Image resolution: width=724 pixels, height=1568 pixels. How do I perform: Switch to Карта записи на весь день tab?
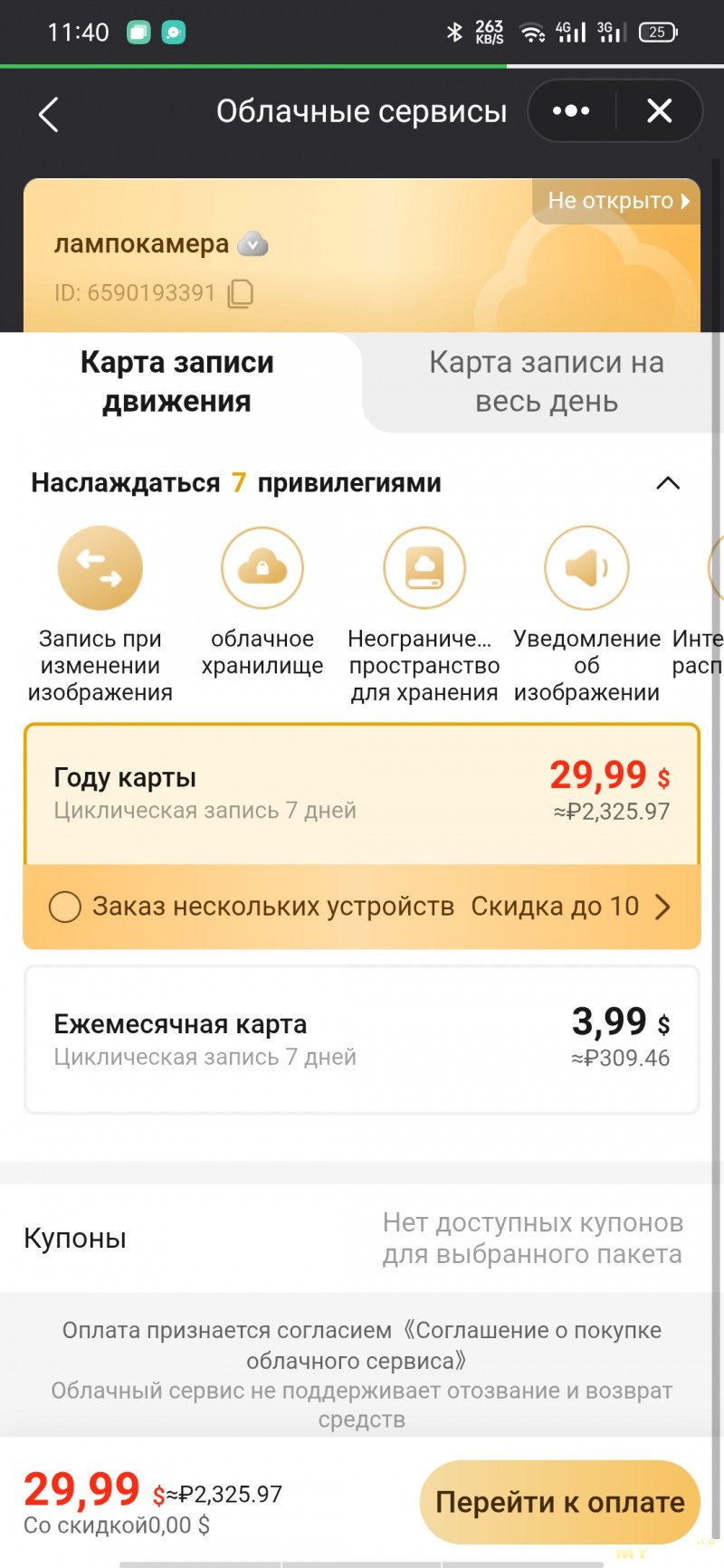(546, 382)
